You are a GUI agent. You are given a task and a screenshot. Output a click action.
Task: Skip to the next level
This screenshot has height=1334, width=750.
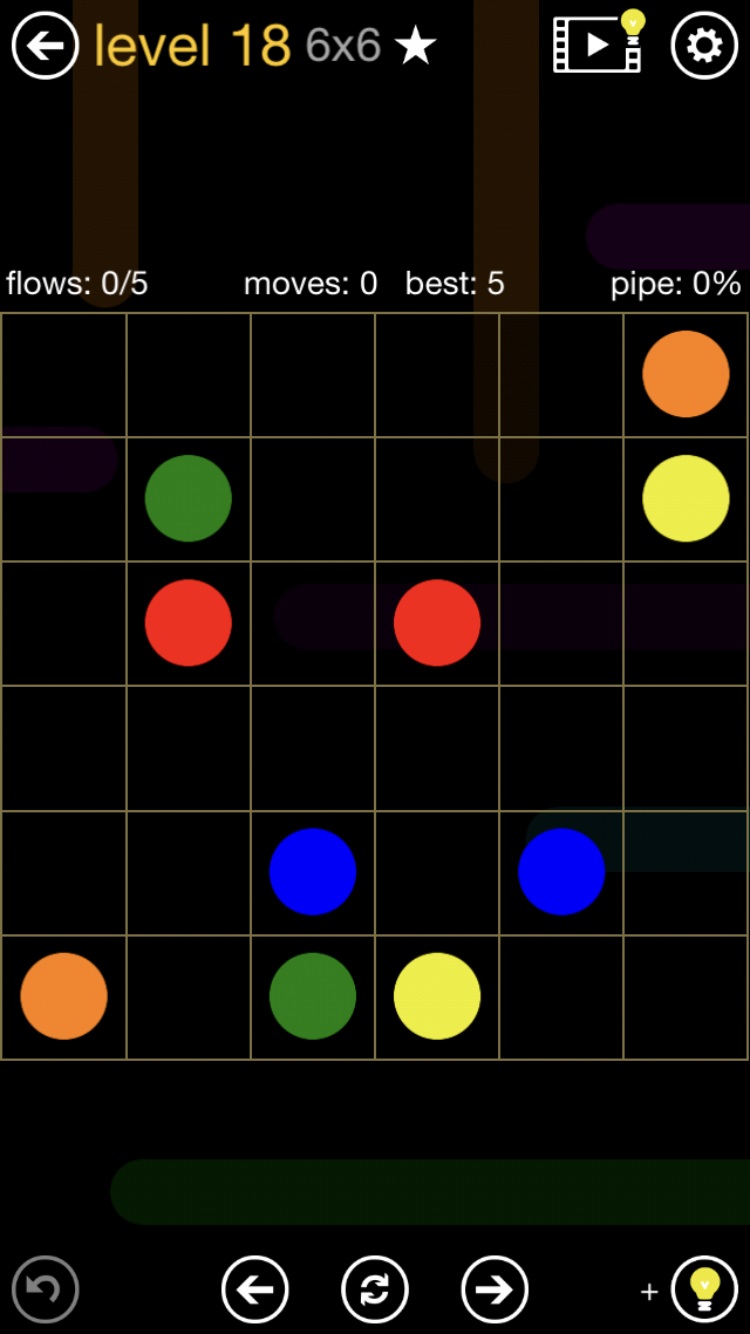tap(494, 1289)
